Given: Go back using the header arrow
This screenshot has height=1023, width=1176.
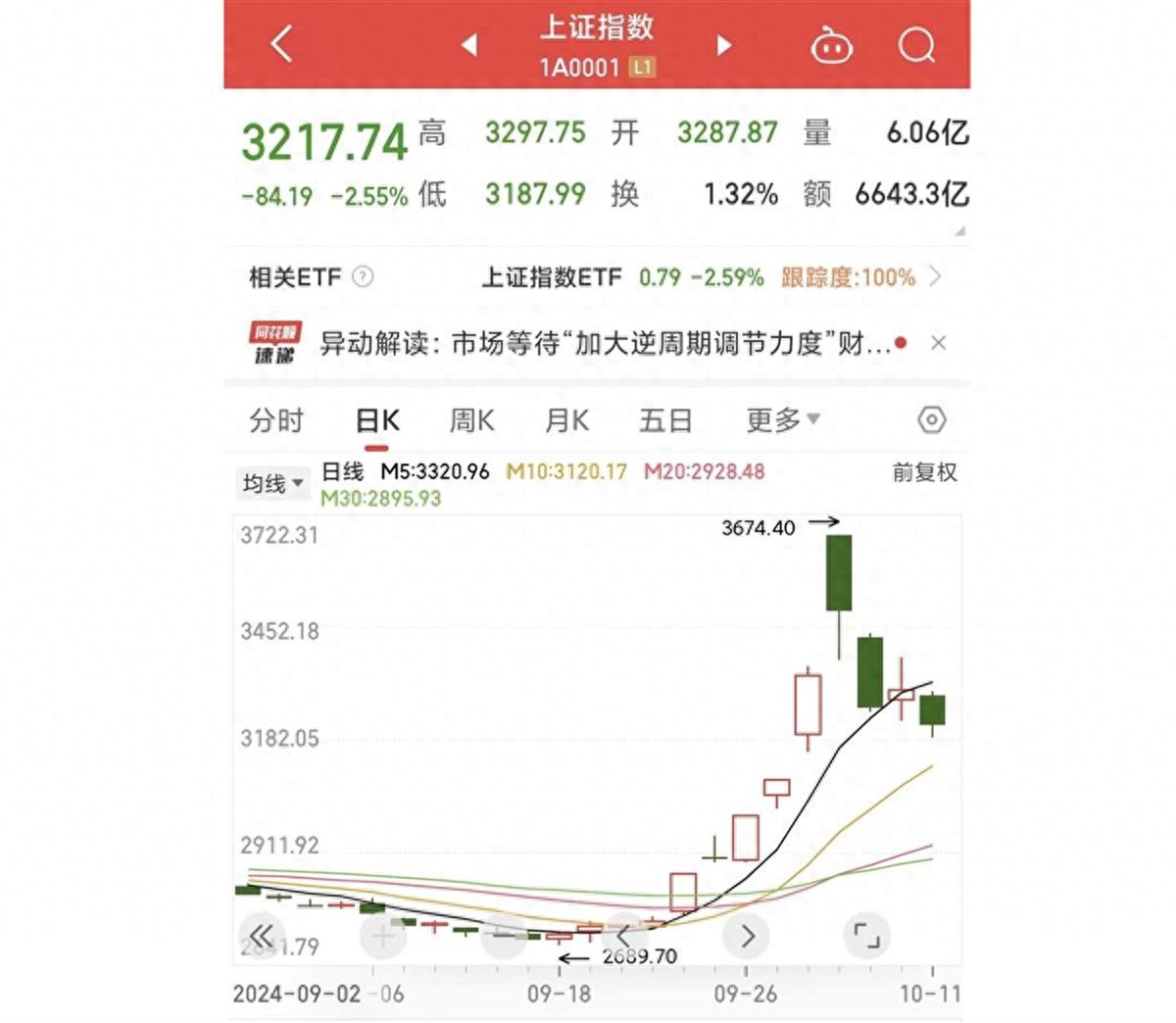Looking at the screenshot, I should click(x=281, y=44).
